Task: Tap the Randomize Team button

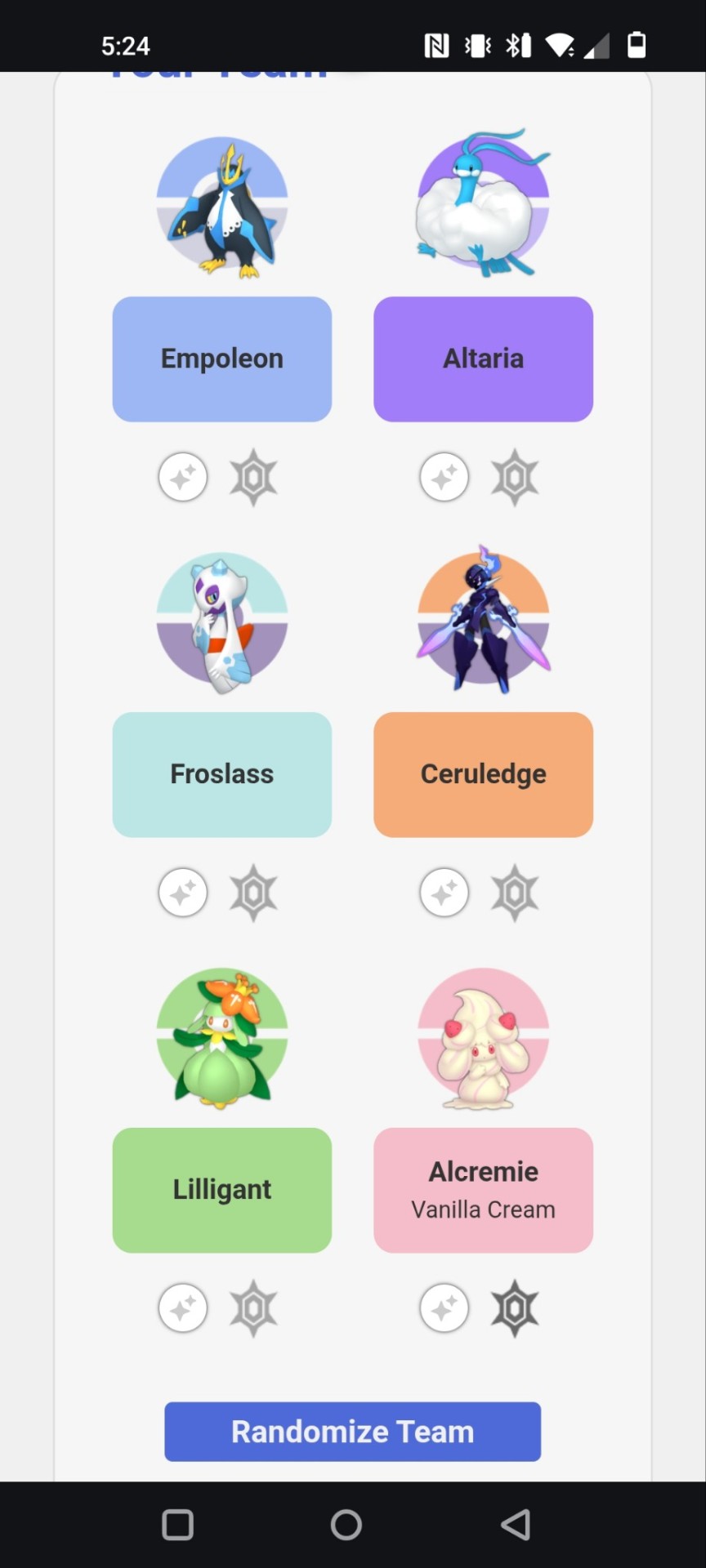Action: pyautogui.click(x=352, y=1432)
